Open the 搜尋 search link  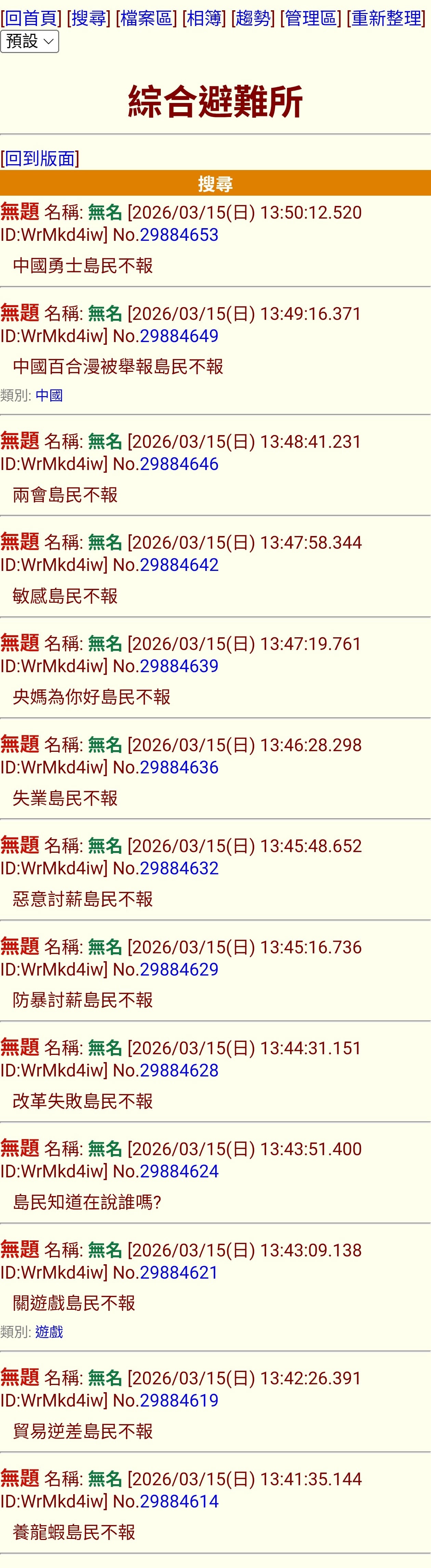click(x=88, y=18)
